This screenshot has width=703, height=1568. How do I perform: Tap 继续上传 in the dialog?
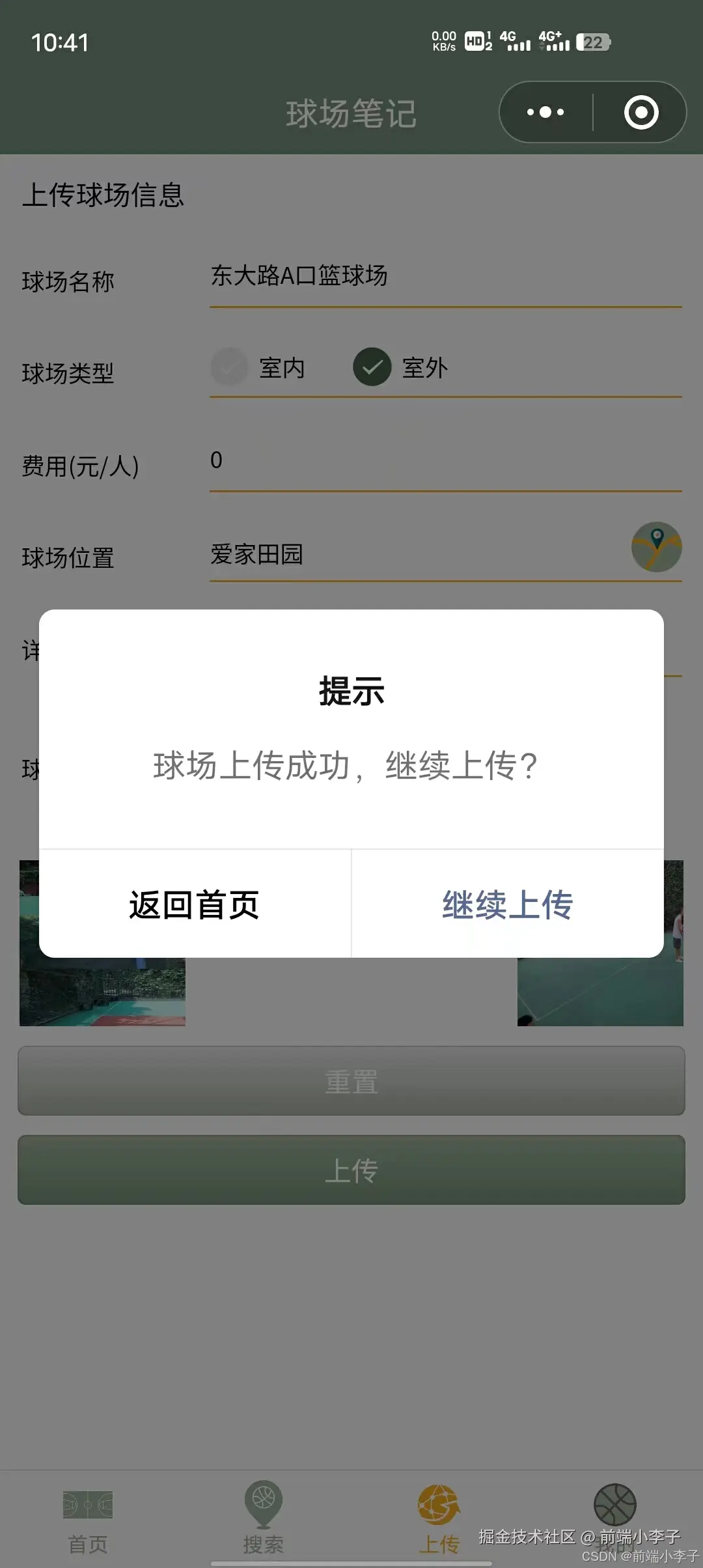(507, 904)
